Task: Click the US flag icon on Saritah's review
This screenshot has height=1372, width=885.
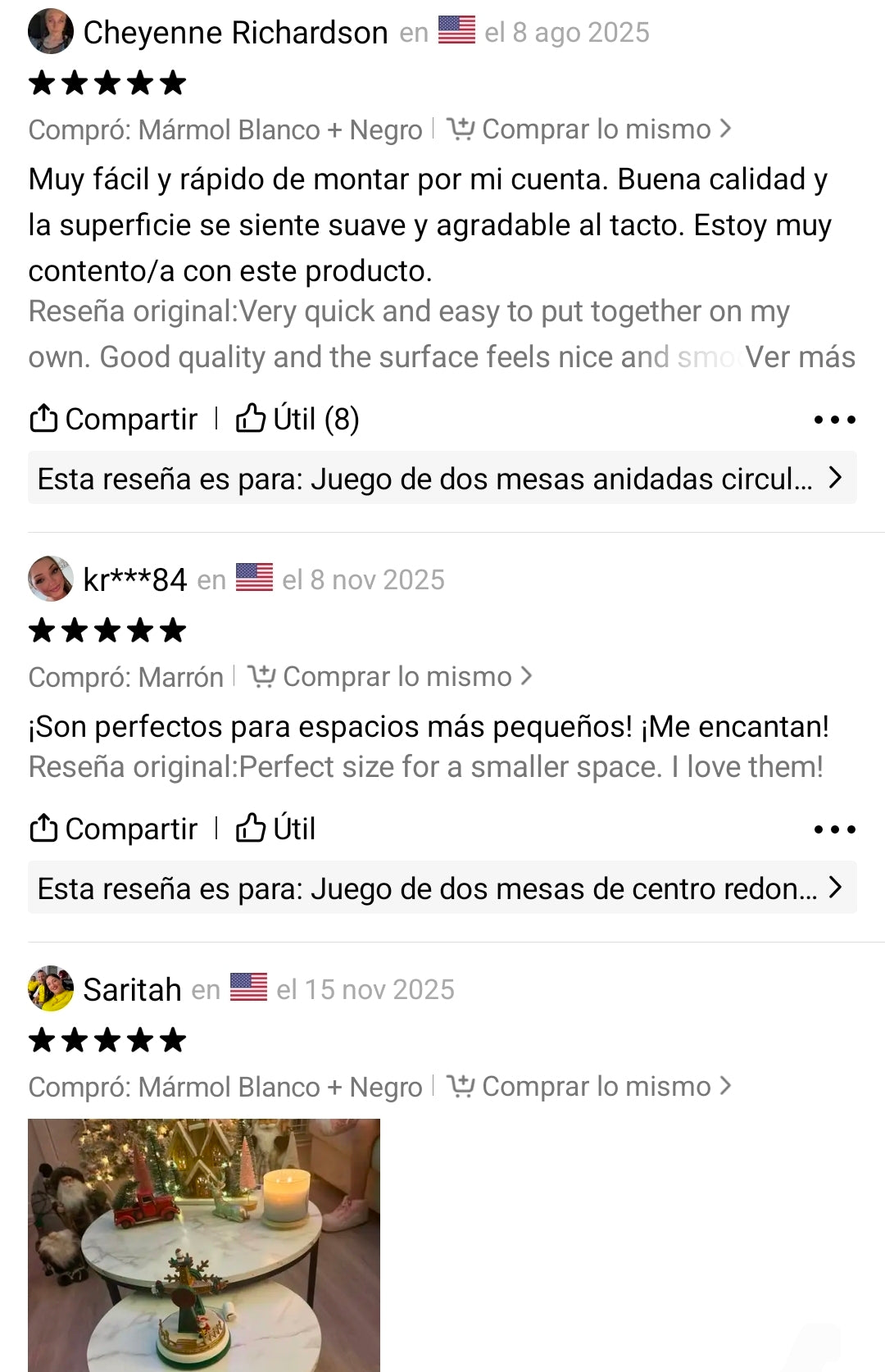Action: [x=250, y=988]
